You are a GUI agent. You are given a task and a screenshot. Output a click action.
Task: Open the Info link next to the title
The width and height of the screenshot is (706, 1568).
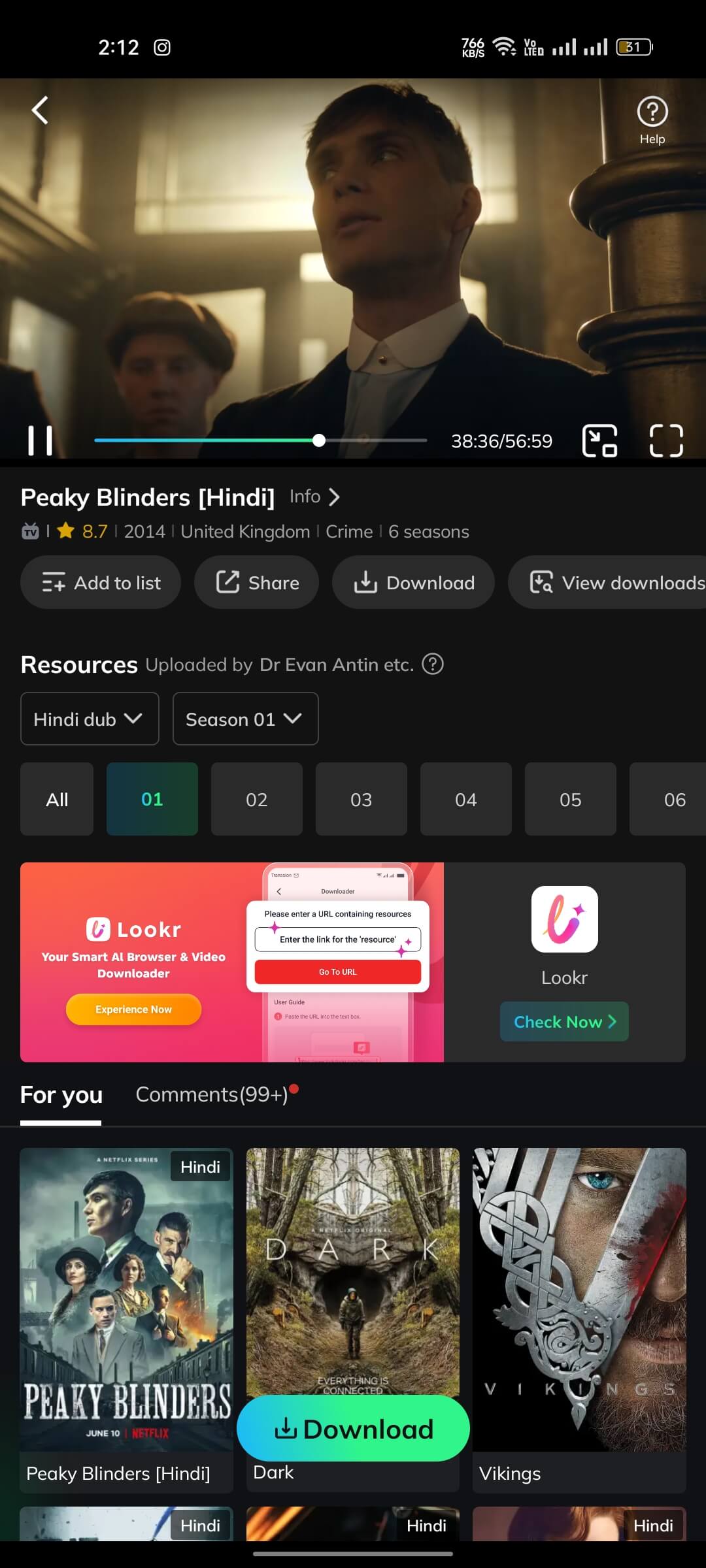[314, 497]
